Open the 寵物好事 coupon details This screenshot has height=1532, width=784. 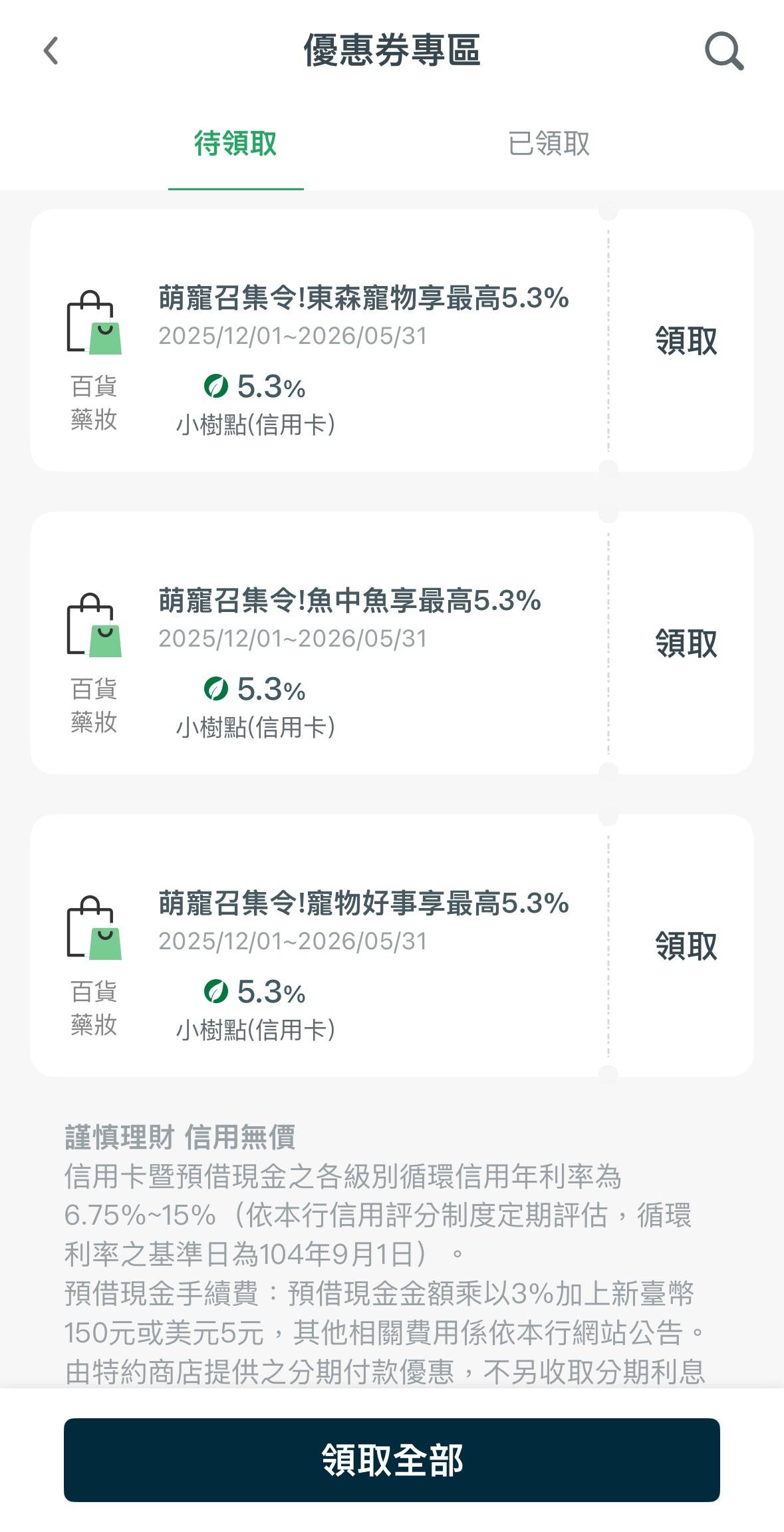[x=362, y=903]
